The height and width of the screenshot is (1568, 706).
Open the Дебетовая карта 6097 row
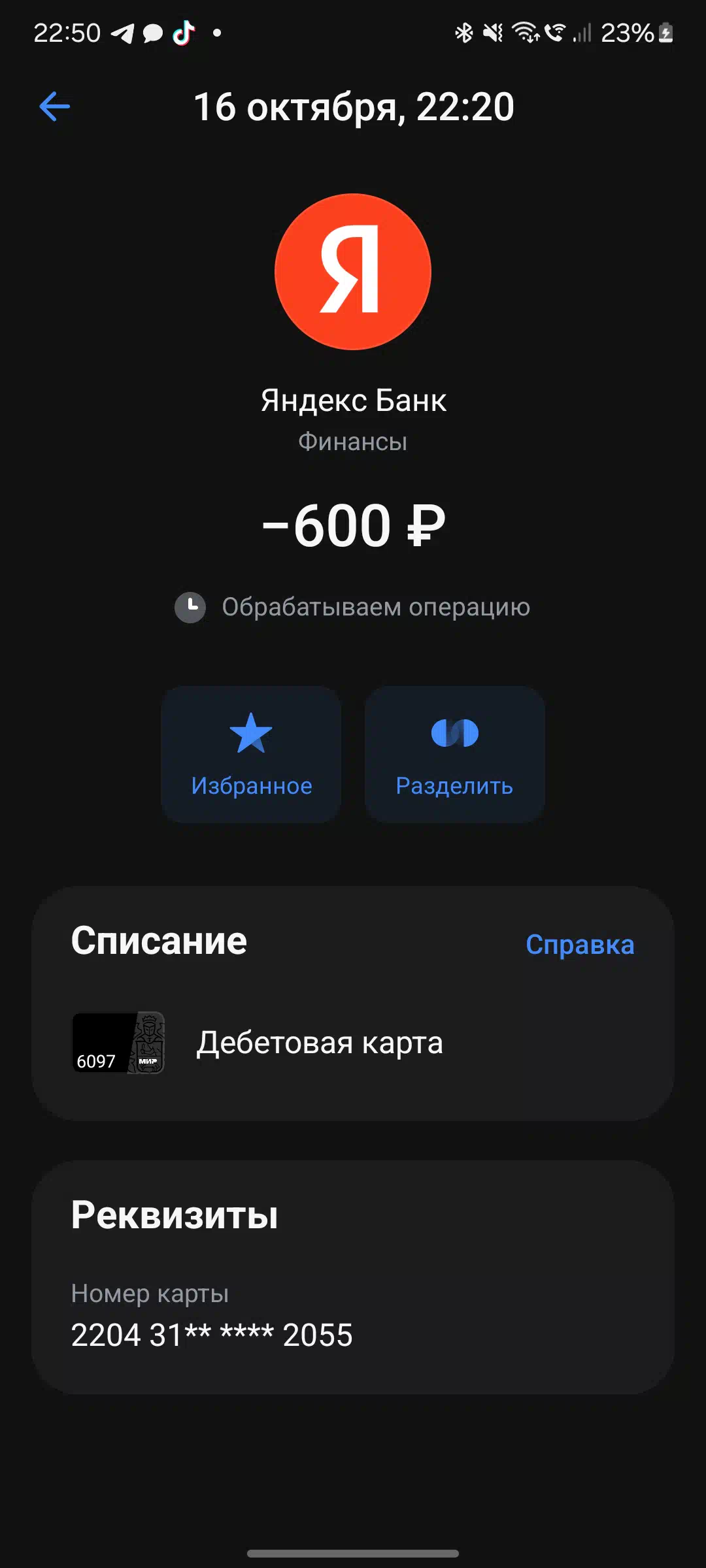pos(353,1043)
